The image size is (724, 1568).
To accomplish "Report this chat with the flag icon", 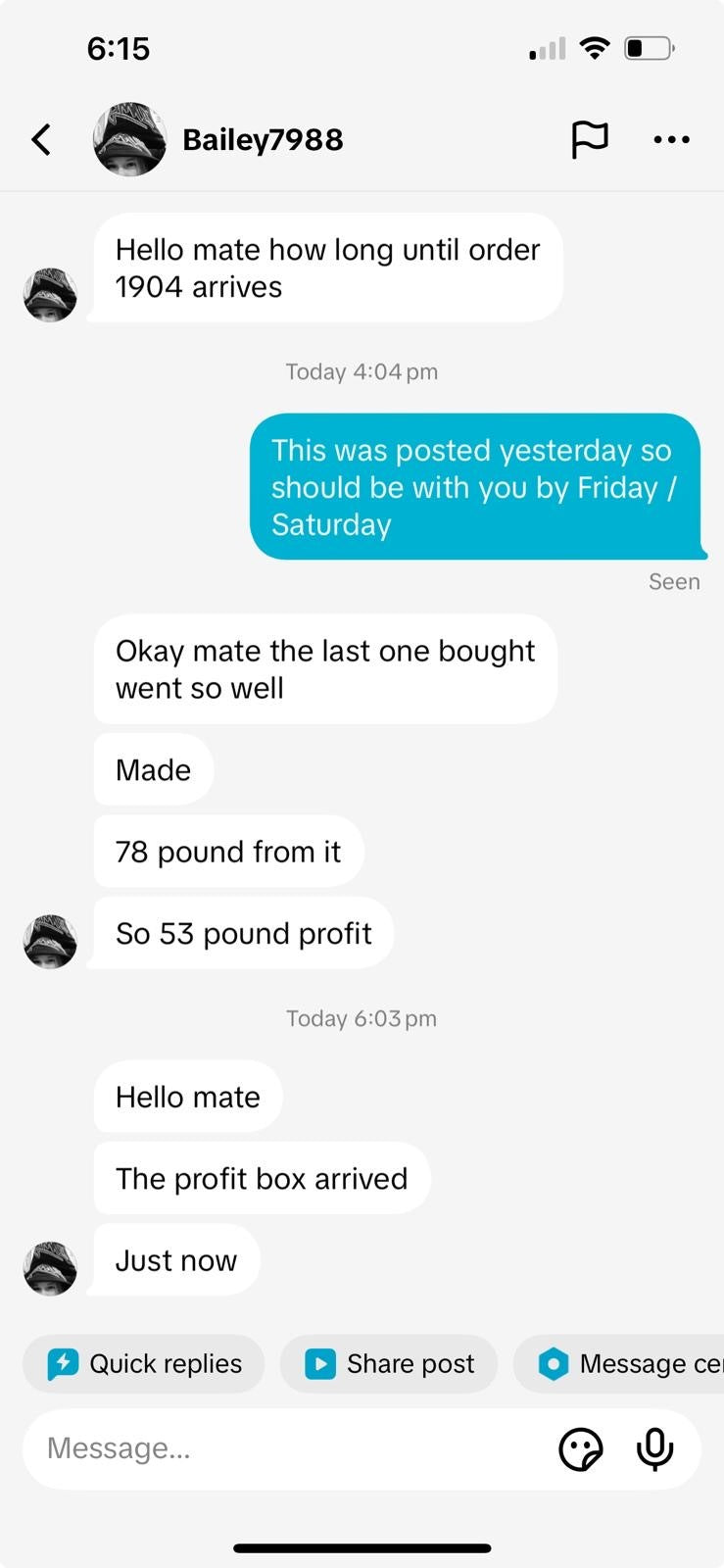I will coord(590,140).
